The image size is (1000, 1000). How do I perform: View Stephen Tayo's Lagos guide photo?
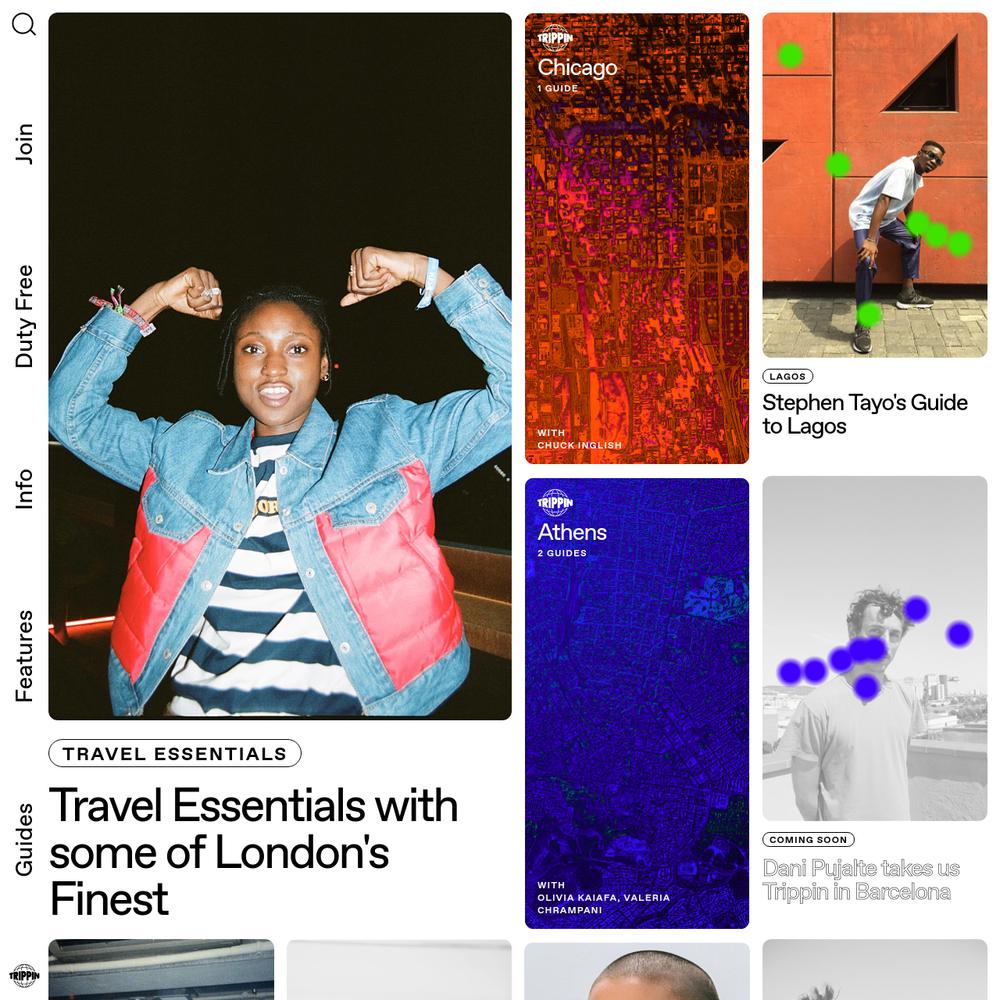(x=874, y=185)
